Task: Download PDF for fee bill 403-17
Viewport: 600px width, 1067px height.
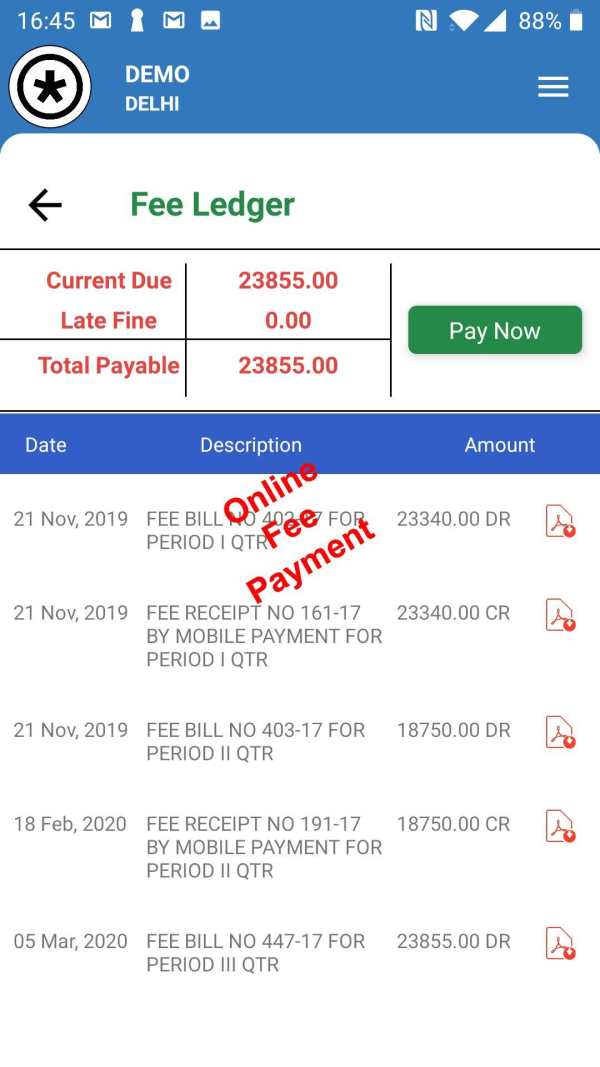Action: (561, 732)
